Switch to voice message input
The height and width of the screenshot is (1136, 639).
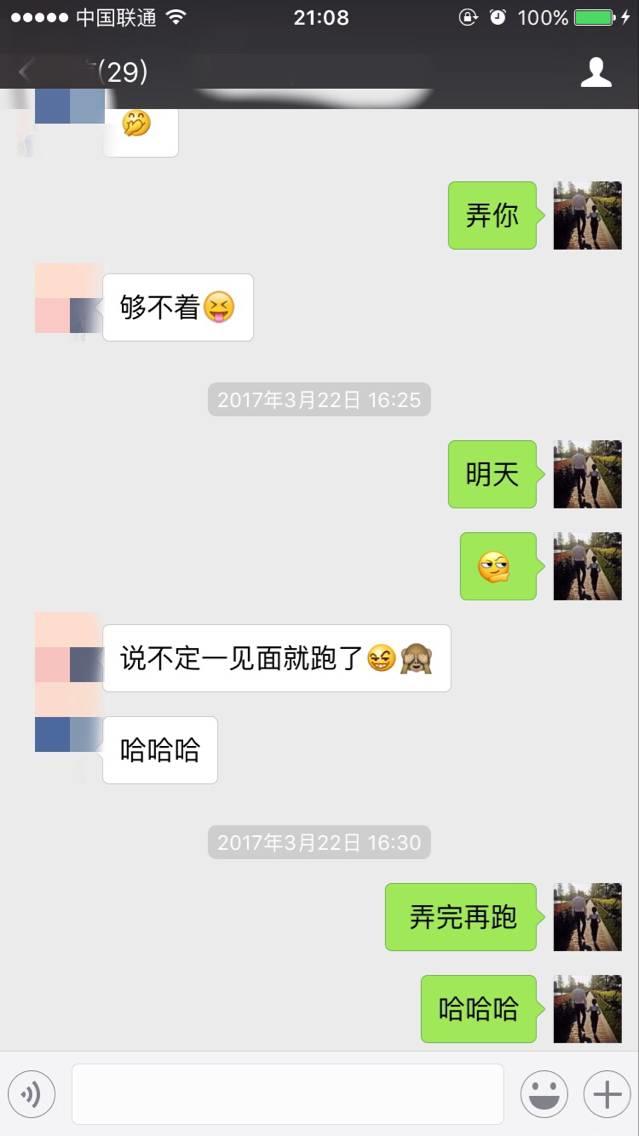(32, 1095)
